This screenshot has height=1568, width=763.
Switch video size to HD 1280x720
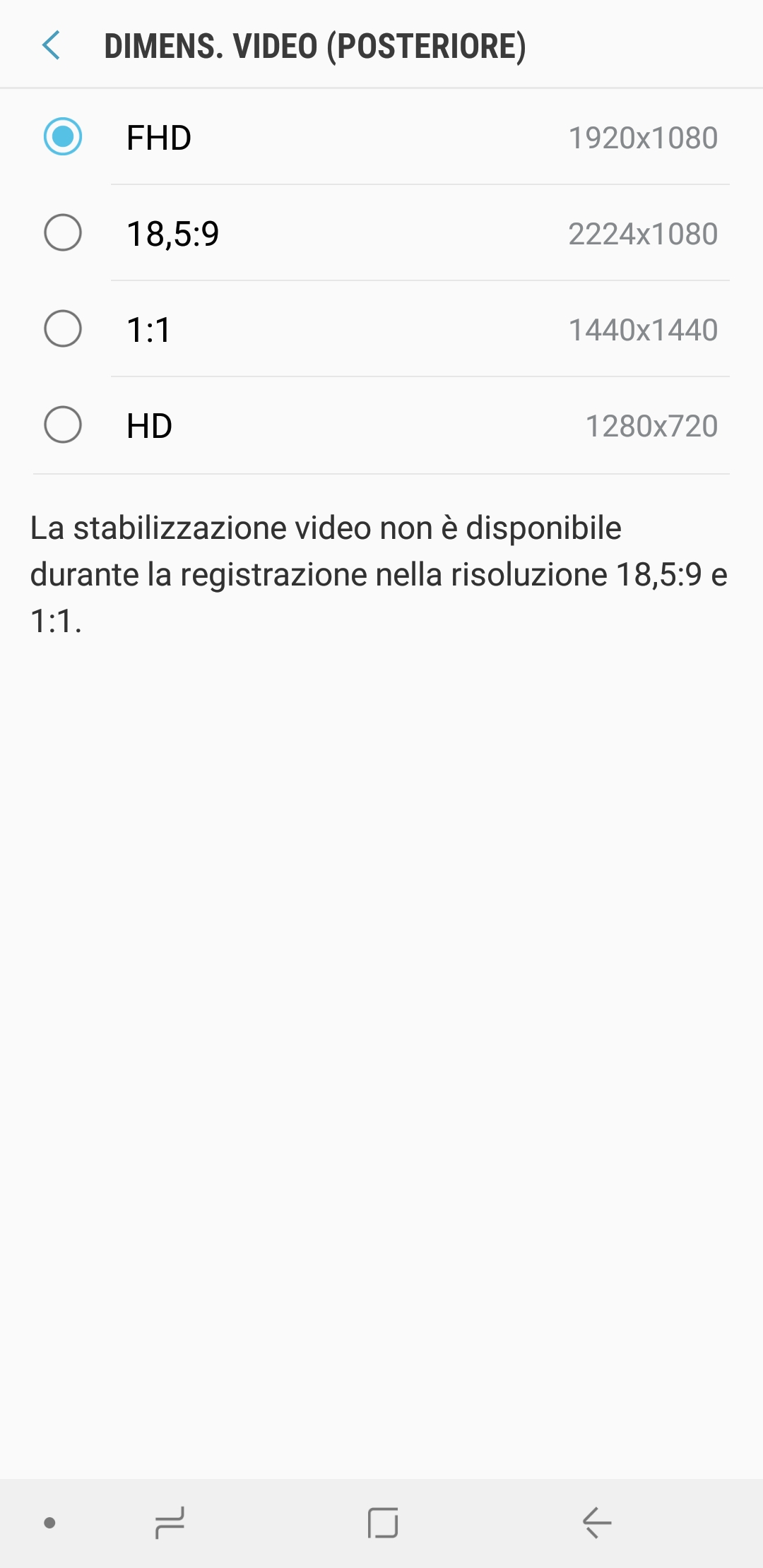381,425
